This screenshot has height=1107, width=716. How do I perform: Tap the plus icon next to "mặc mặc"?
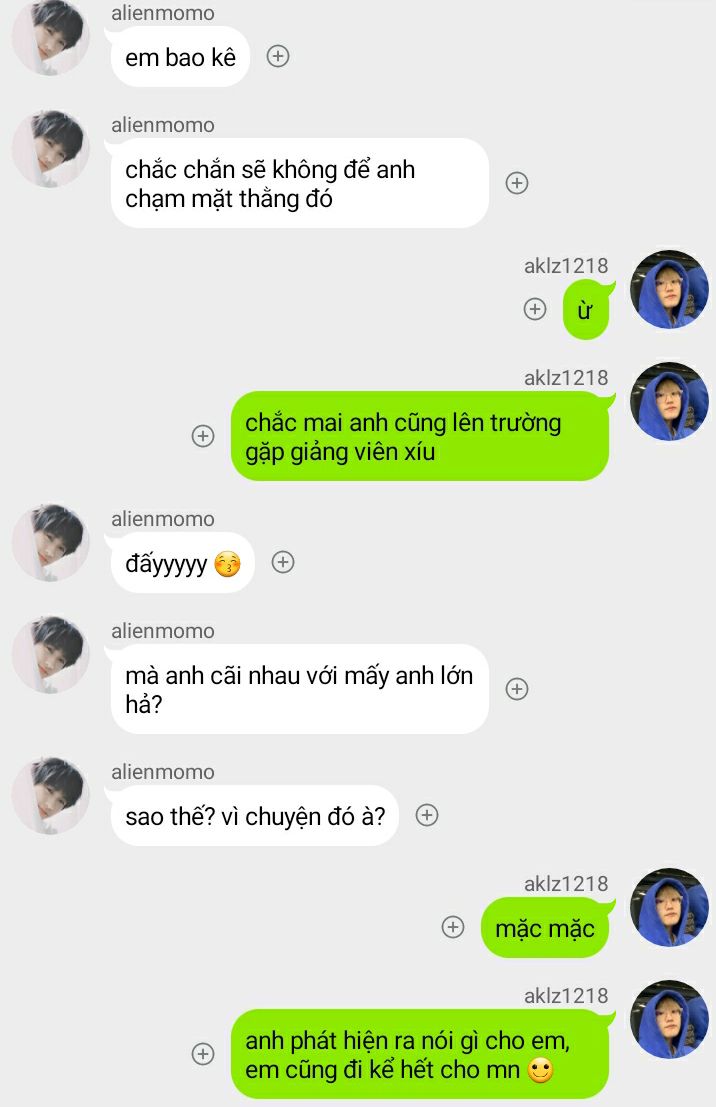click(453, 927)
